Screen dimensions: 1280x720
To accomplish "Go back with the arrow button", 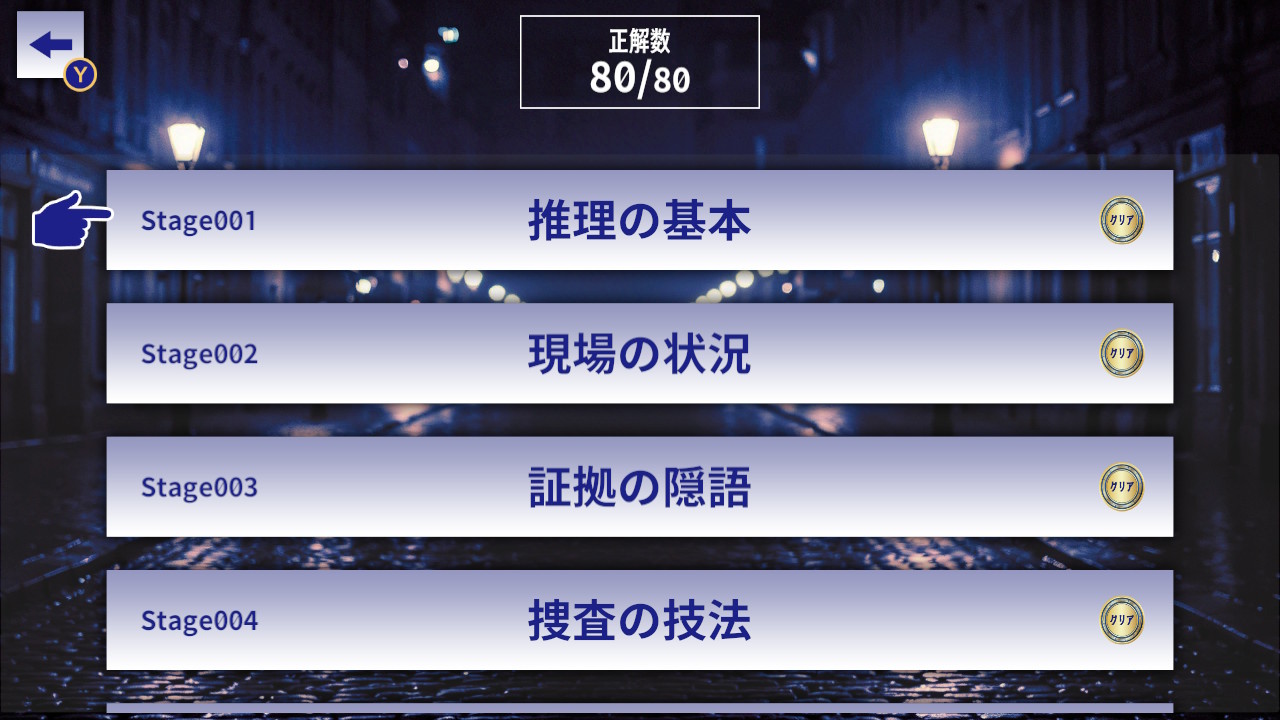I will (50, 45).
